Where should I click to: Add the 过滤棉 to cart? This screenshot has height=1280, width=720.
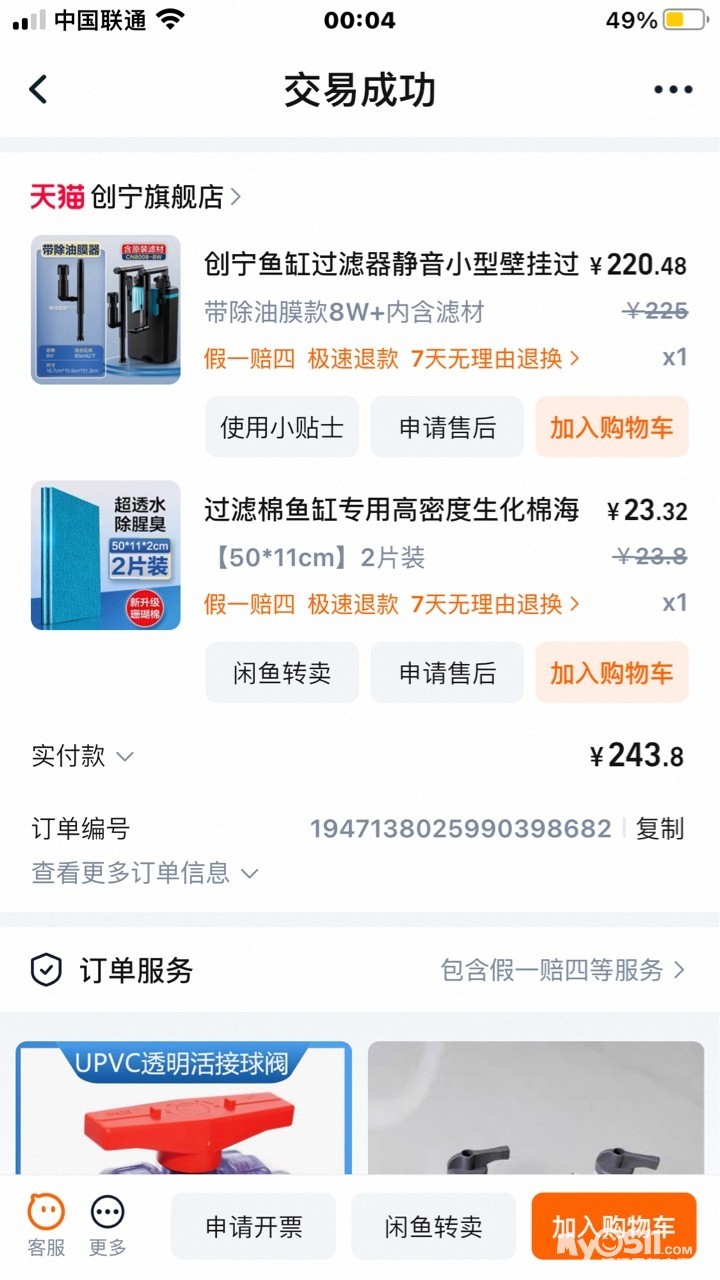pyautogui.click(x=611, y=673)
